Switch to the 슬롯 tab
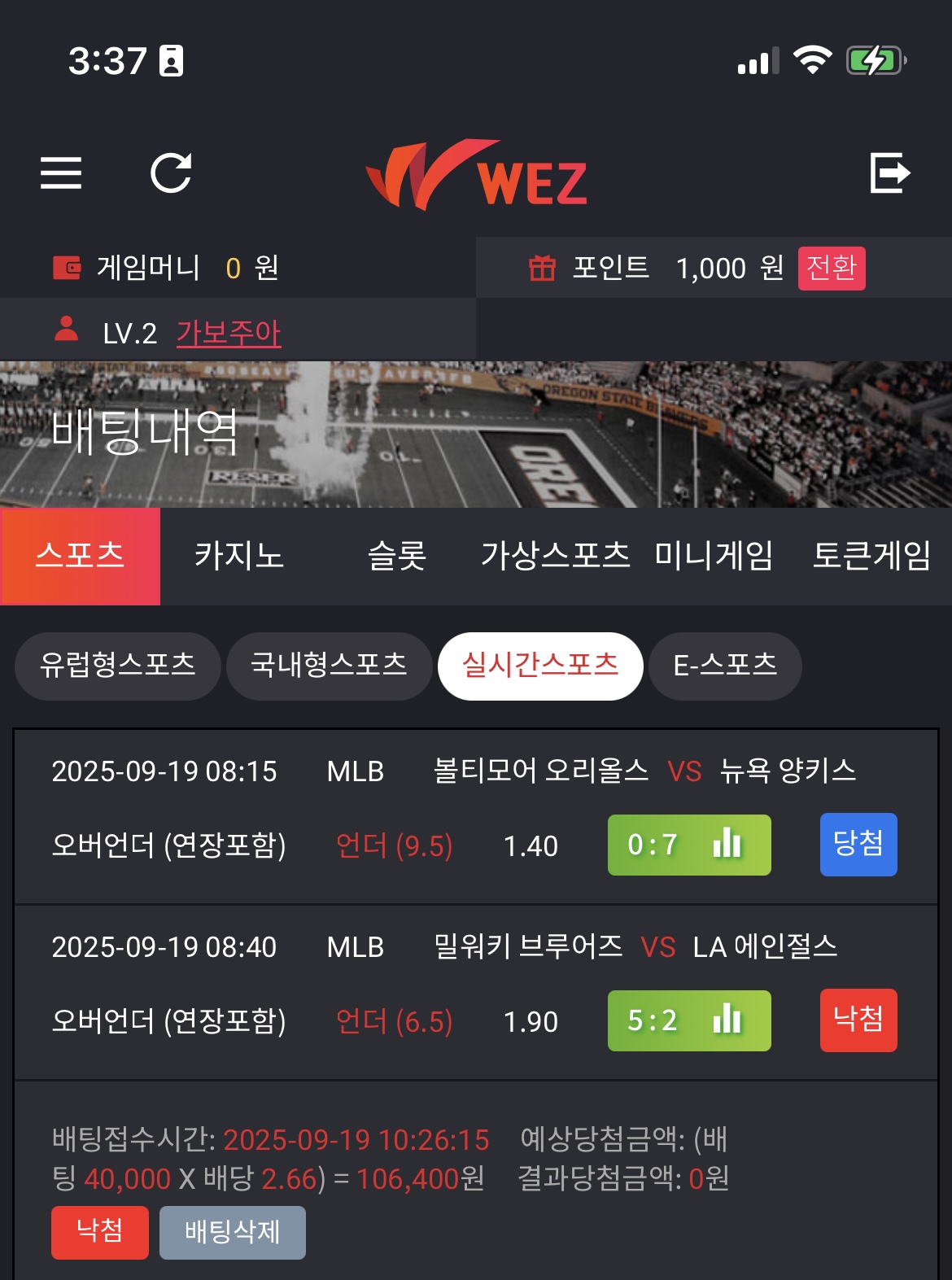The width and height of the screenshot is (952, 1280). tap(396, 557)
